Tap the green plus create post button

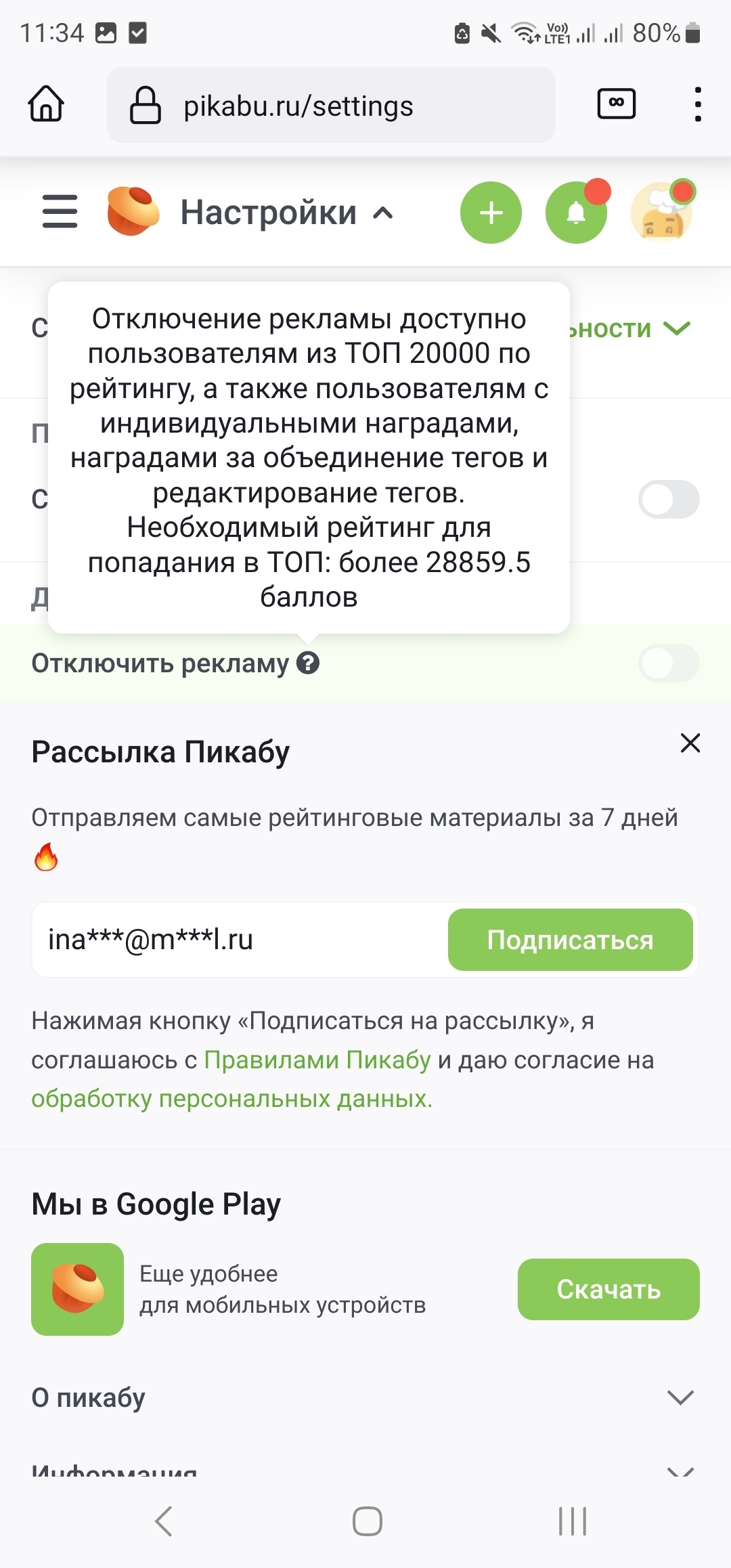pyautogui.click(x=491, y=213)
